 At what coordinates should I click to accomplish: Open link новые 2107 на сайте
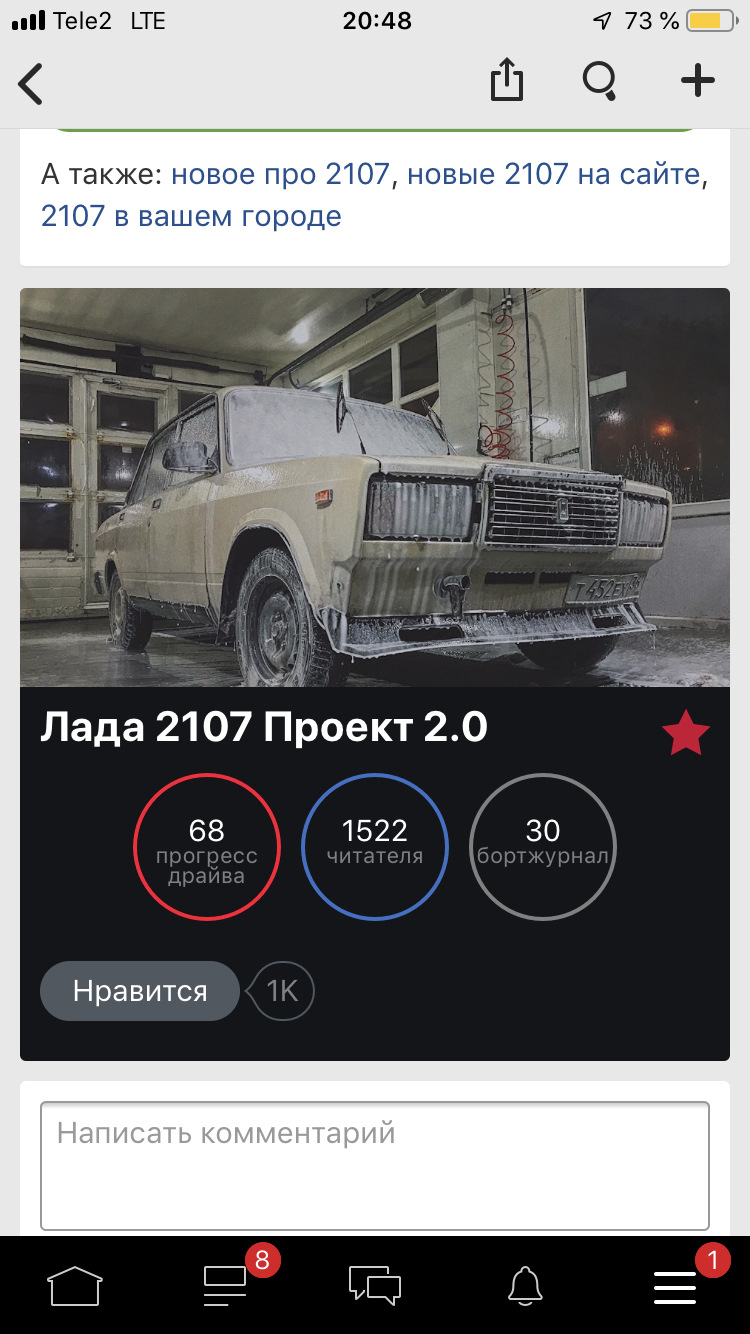click(549, 174)
